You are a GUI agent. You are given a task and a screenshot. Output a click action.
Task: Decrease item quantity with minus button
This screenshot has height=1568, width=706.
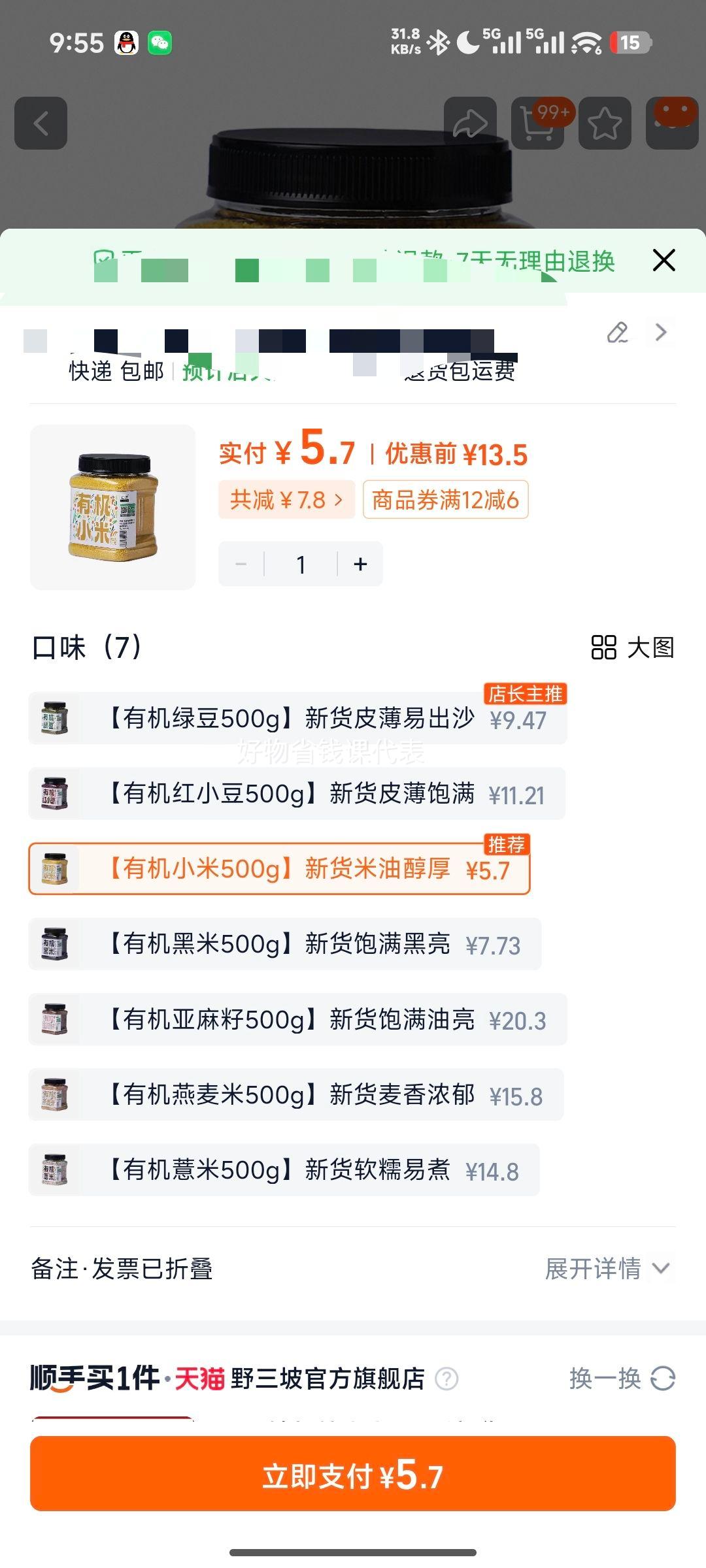click(241, 563)
